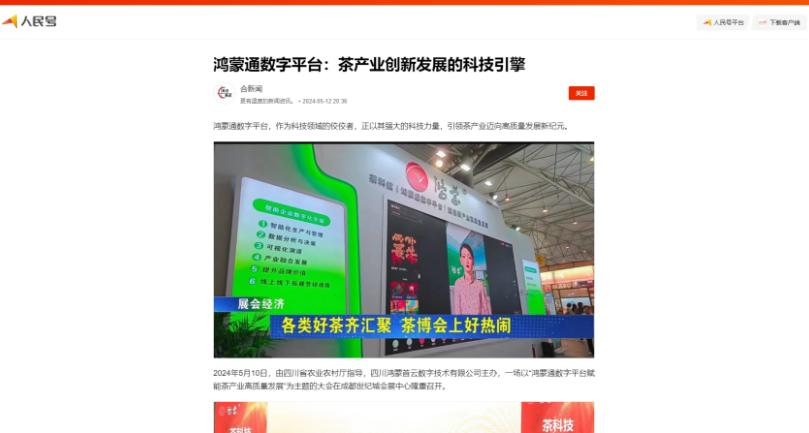Tap the 人民号 logo to go home
The width and height of the screenshot is (809, 433).
pos(30,21)
